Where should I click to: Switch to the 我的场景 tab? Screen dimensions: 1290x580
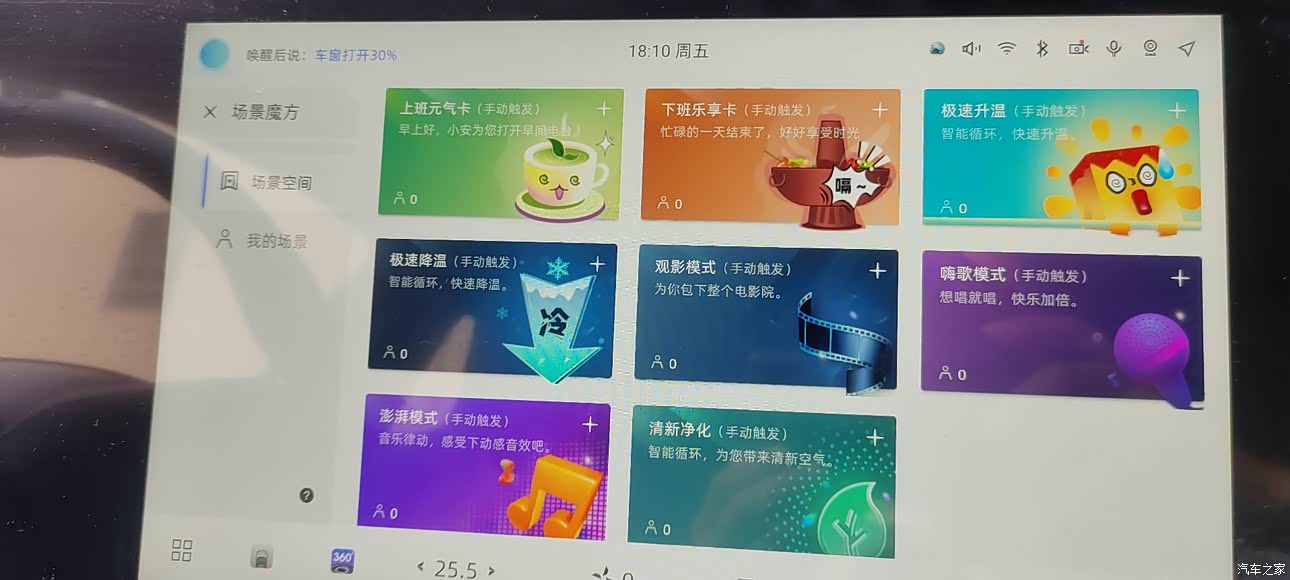pos(263,241)
